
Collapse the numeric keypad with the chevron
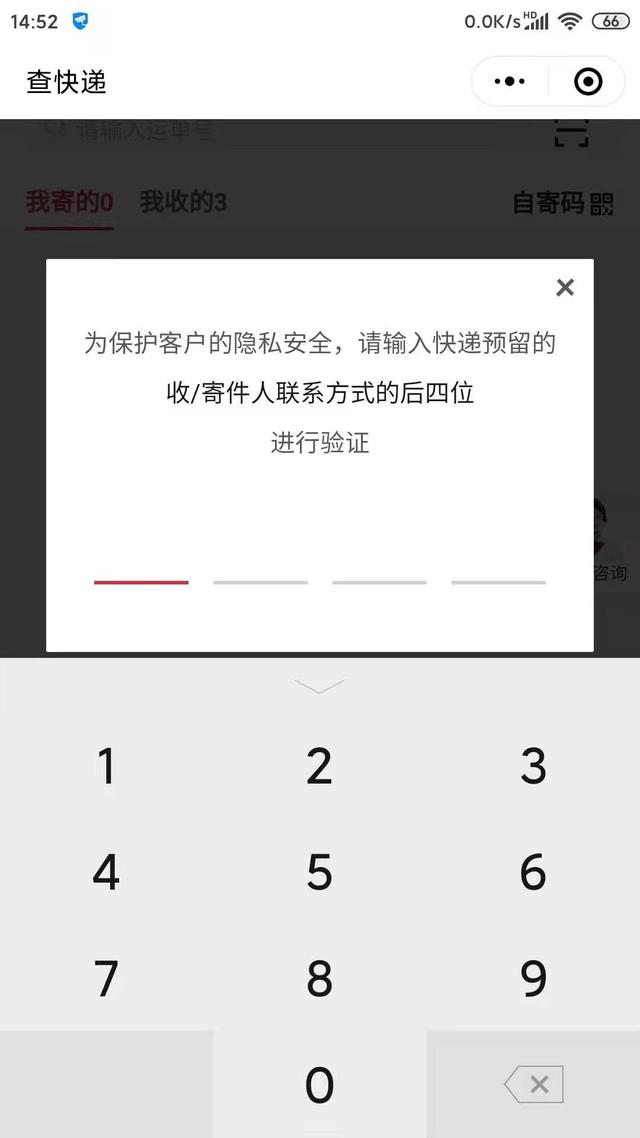click(x=319, y=686)
